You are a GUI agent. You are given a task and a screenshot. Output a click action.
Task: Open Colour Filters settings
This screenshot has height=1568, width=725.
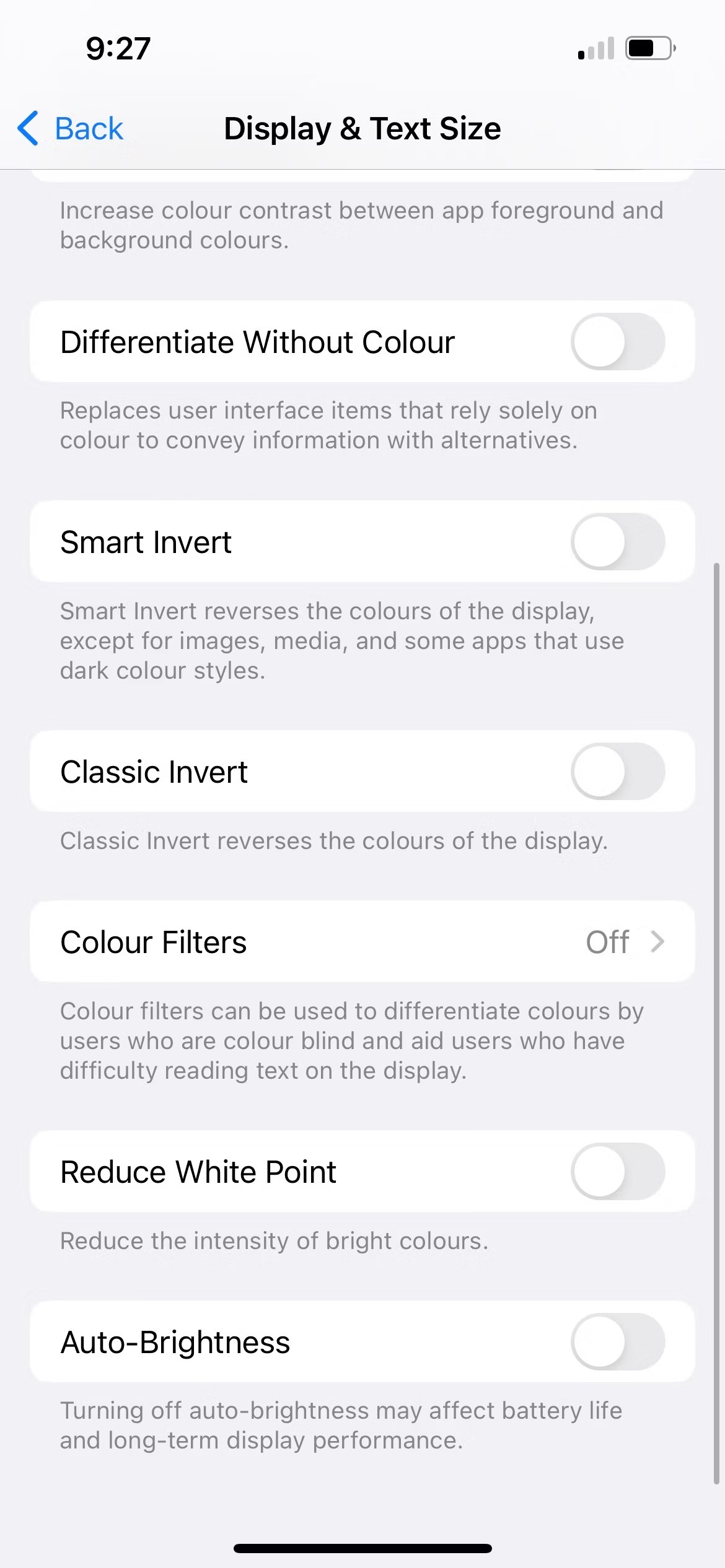click(x=362, y=942)
